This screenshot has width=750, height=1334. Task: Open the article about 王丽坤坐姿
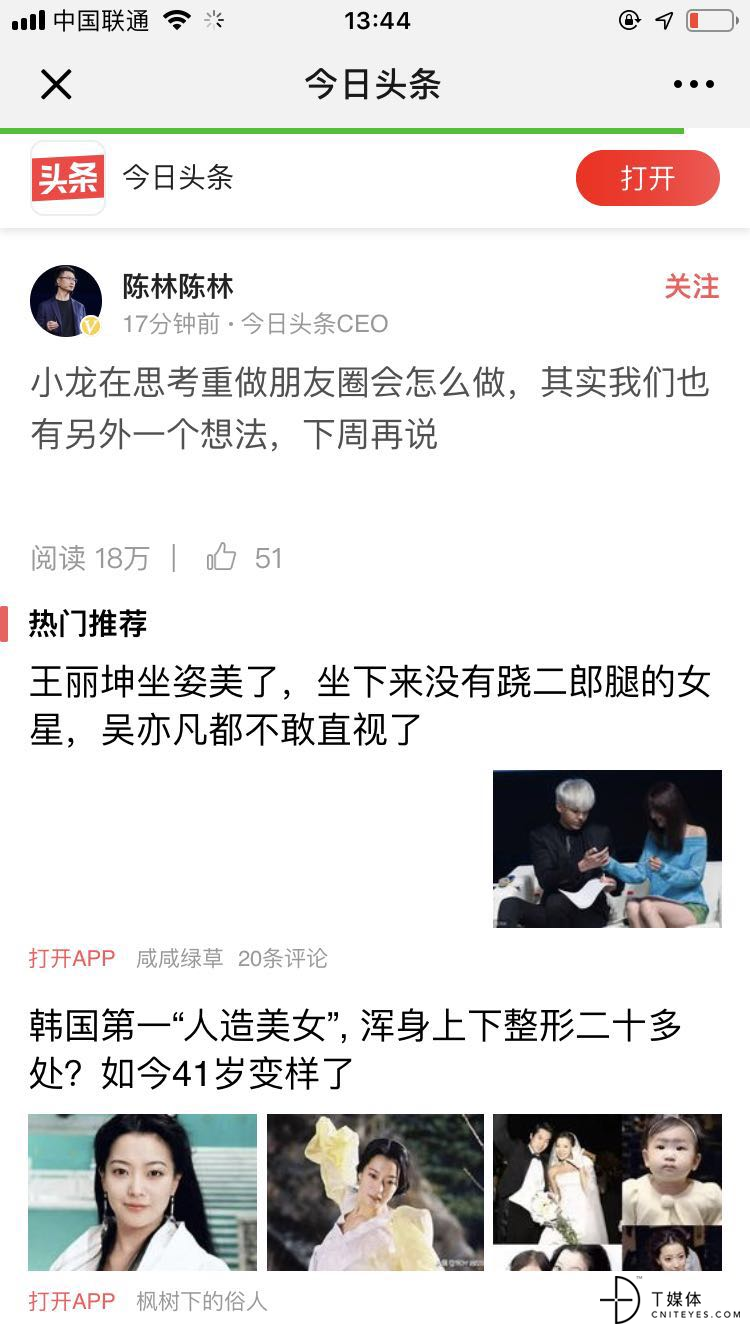[370, 706]
